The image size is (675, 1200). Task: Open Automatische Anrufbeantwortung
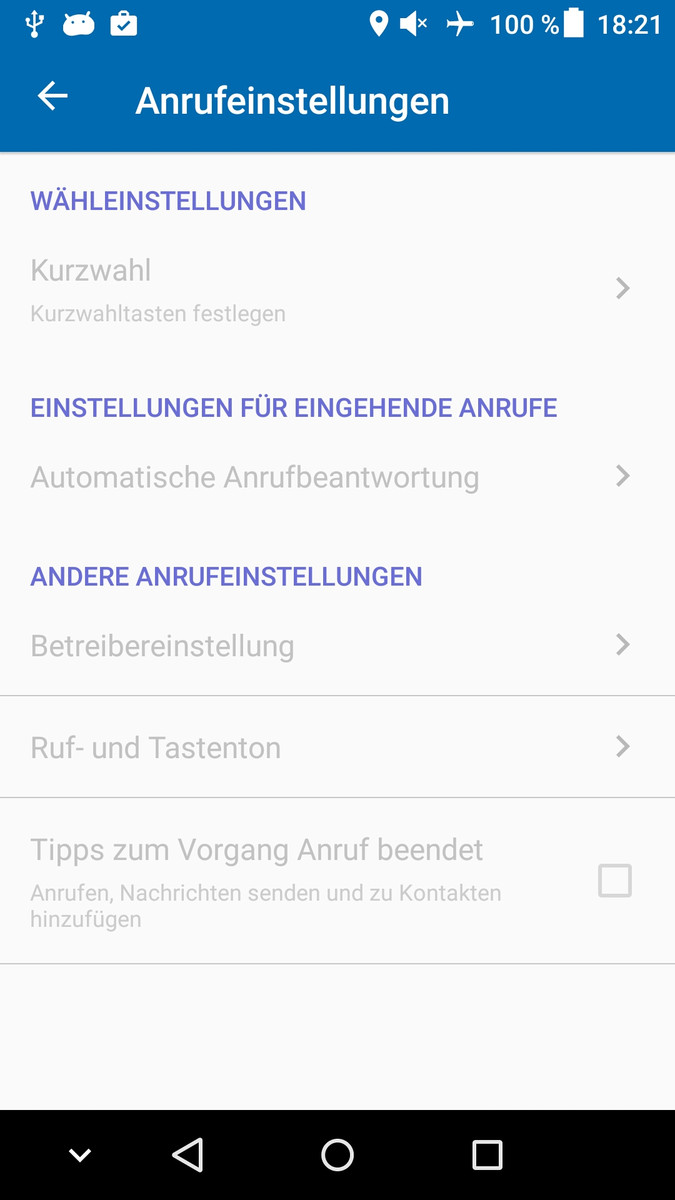tap(337, 477)
